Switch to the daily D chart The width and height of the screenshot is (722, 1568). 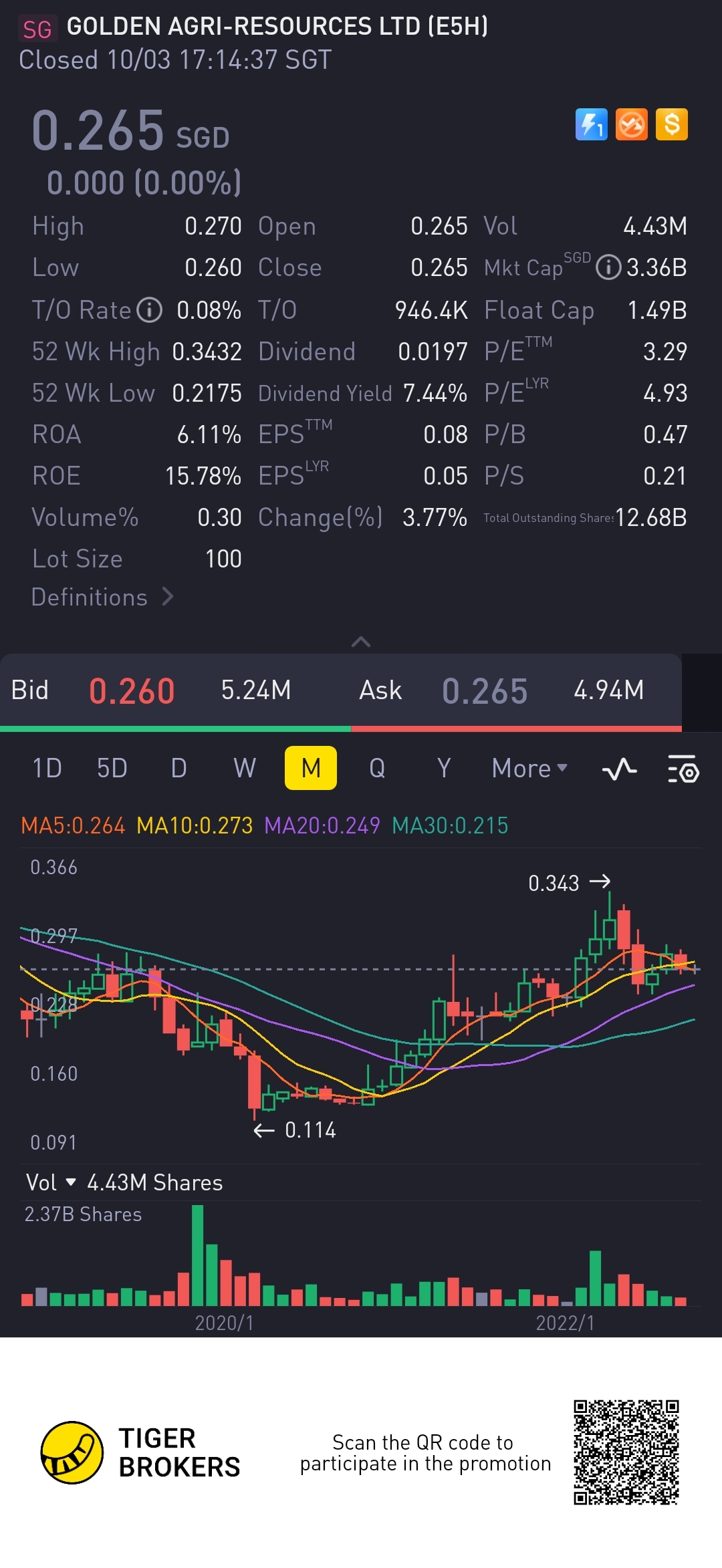click(178, 769)
